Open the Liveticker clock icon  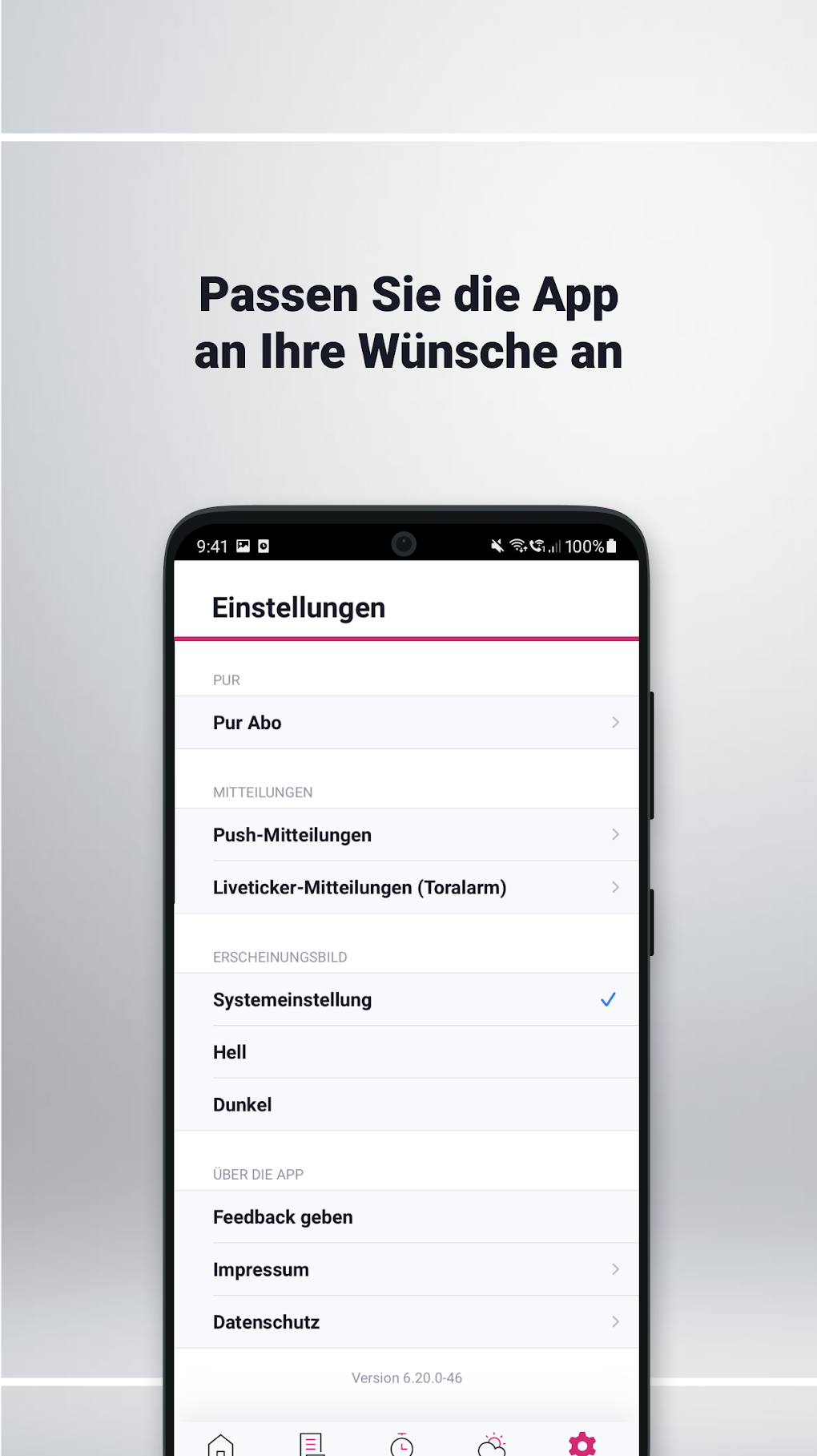coord(403,1440)
